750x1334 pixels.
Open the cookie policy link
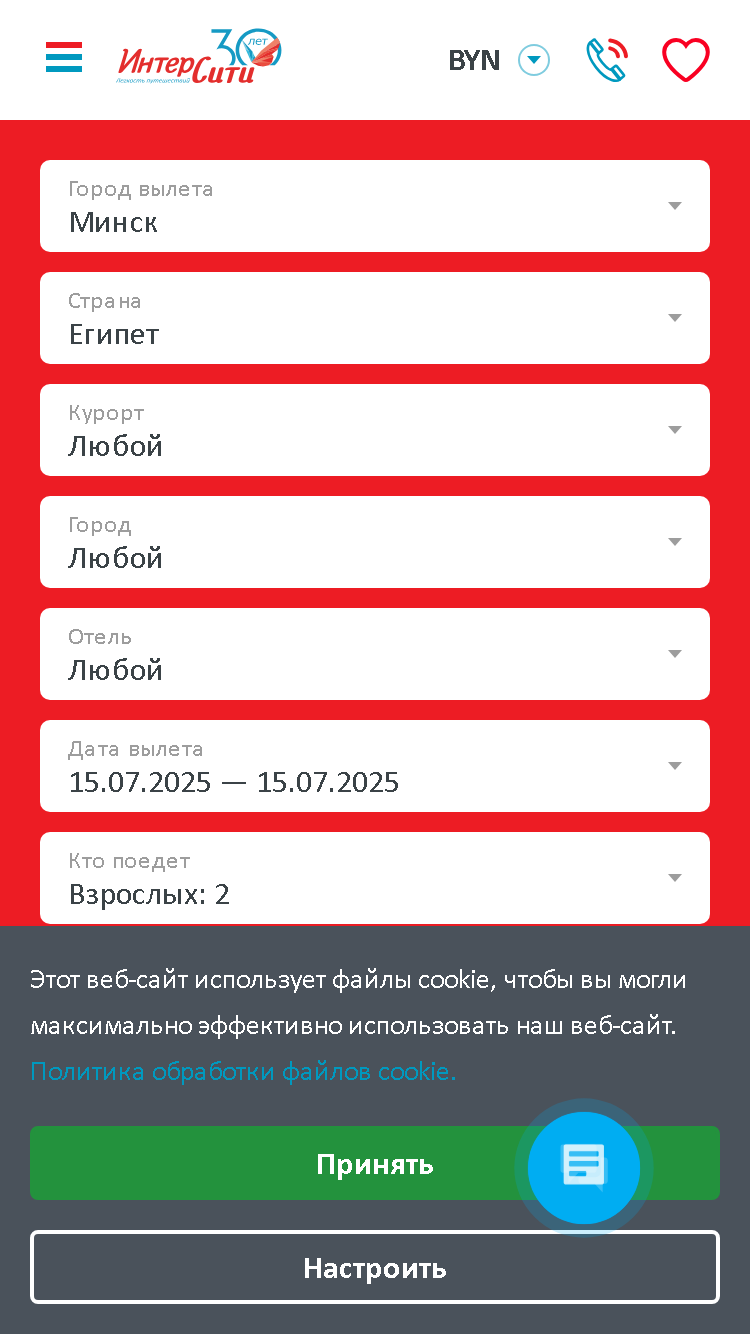(x=243, y=1072)
